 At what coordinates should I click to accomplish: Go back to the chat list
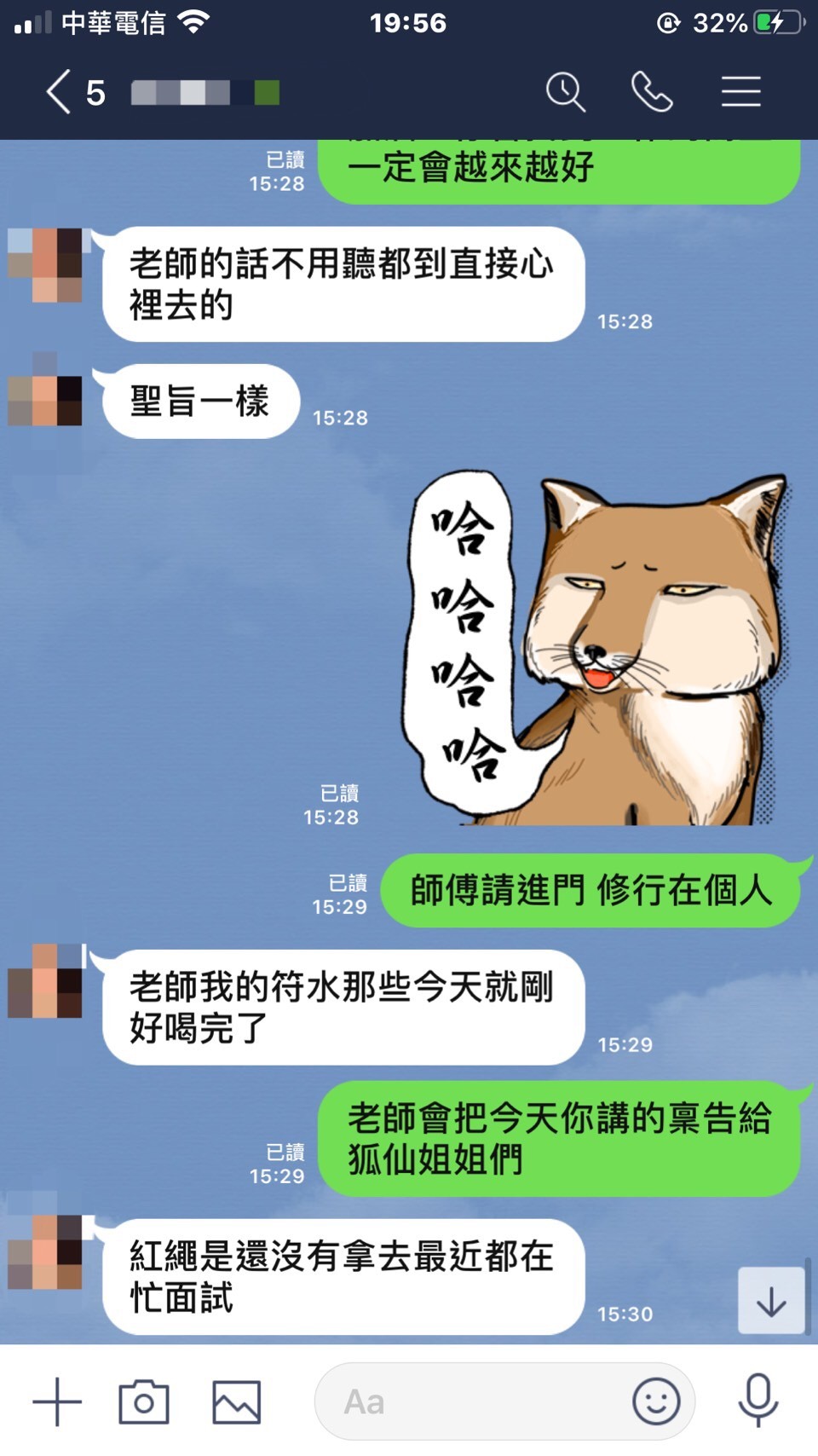(x=58, y=92)
